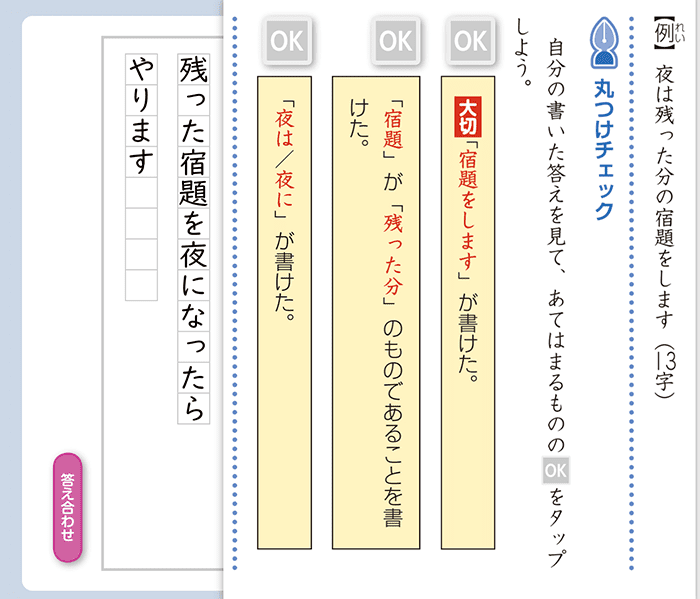Tap OK above 「宿題をします」が書けた
700x599 pixels.
coord(470,41)
